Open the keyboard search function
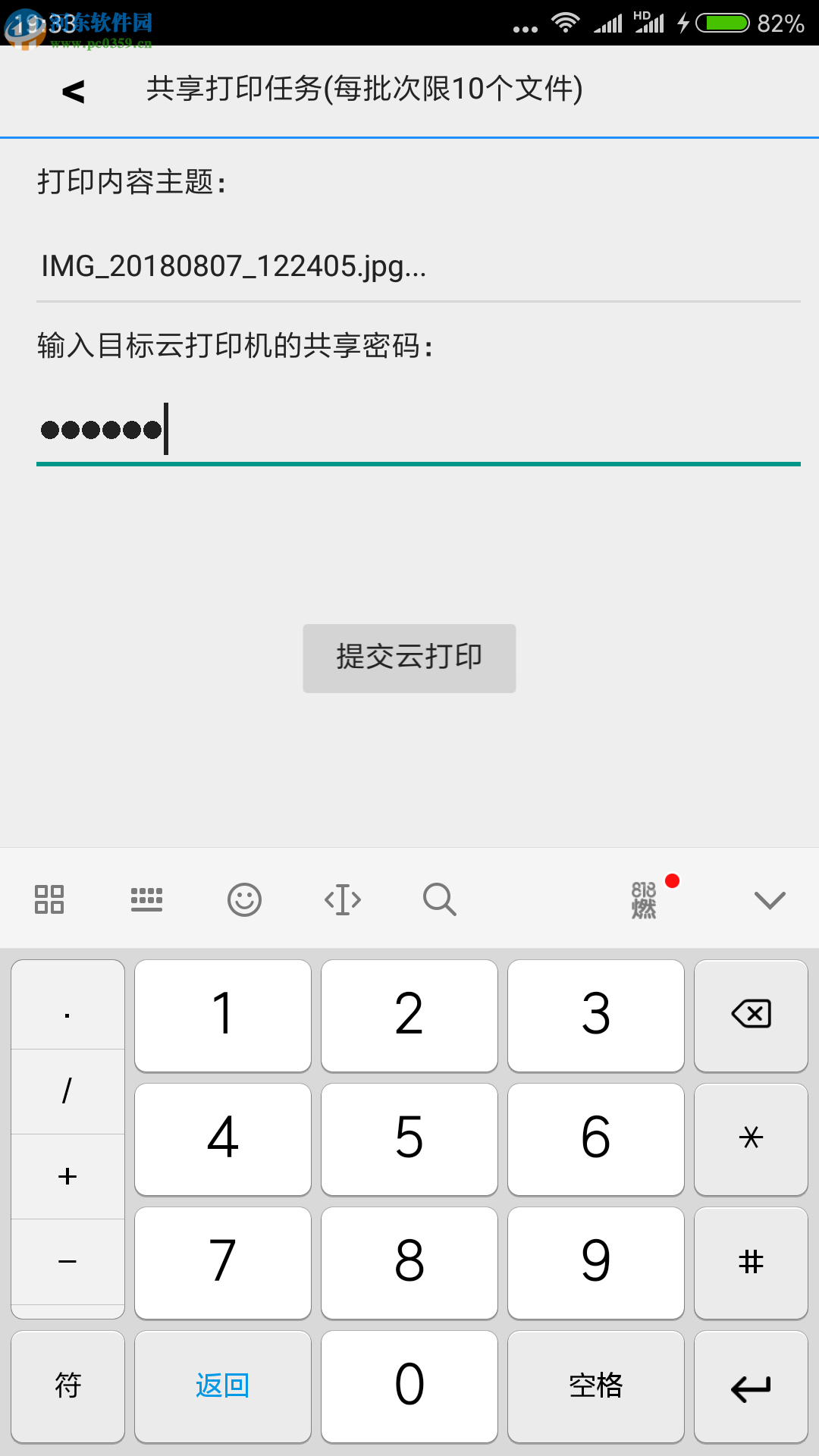Image resolution: width=819 pixels, height=1456 pixels. point(439,899)
